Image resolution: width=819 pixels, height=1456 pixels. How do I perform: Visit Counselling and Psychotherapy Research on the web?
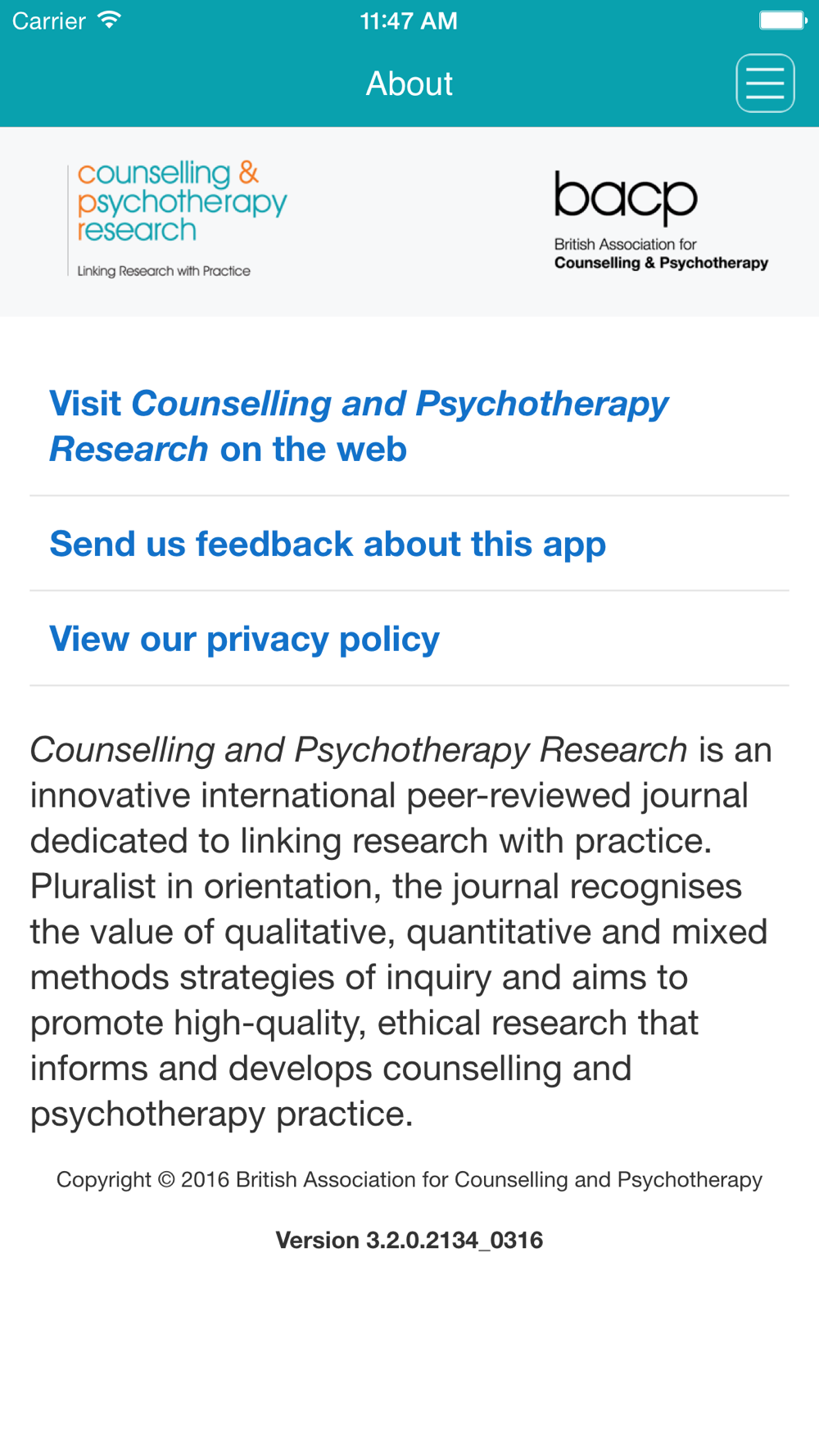409,426
